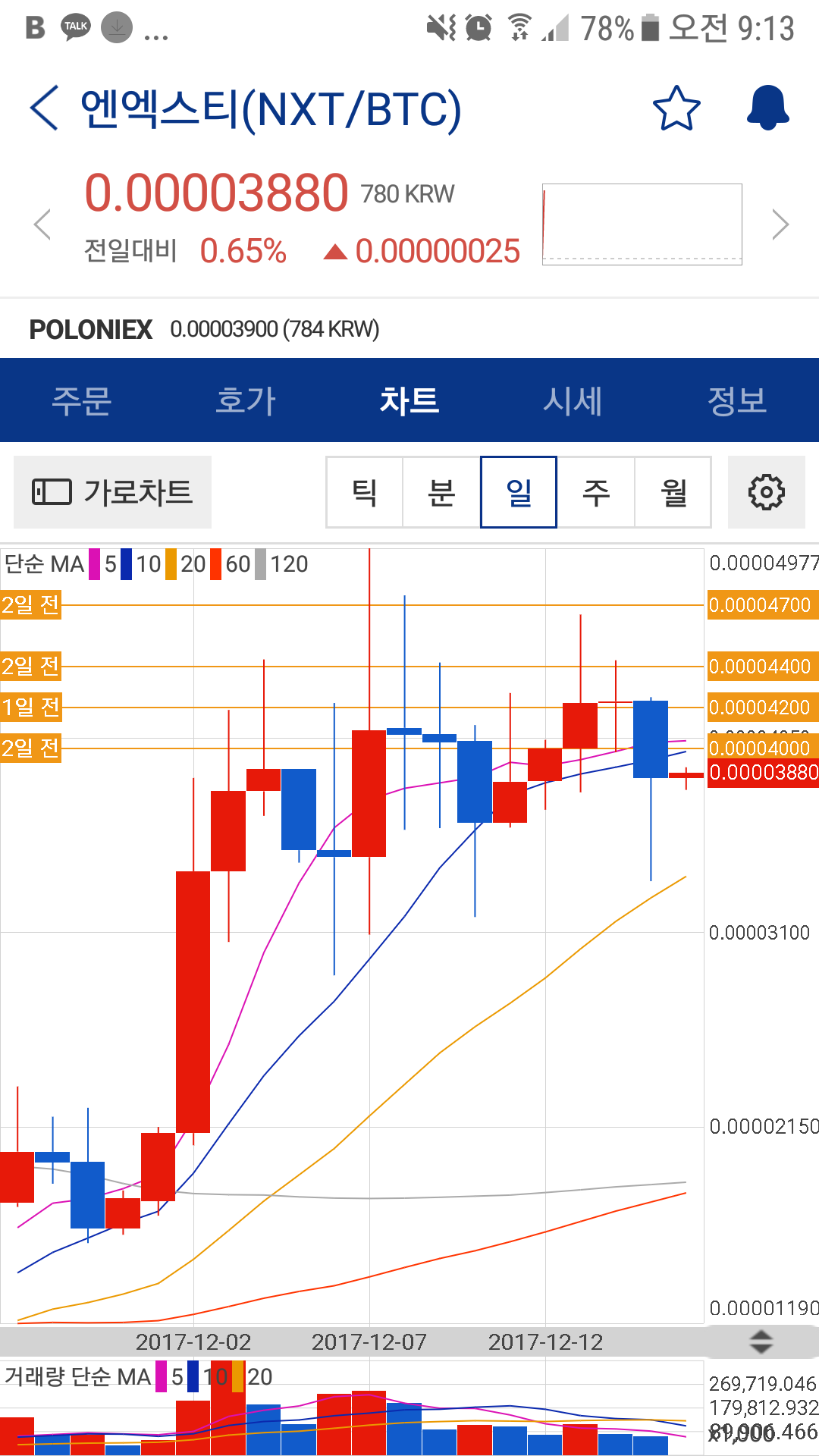The image size is (819, 1456).
Task: Open price alerts via the bell icon
Action: coord(767,108)
